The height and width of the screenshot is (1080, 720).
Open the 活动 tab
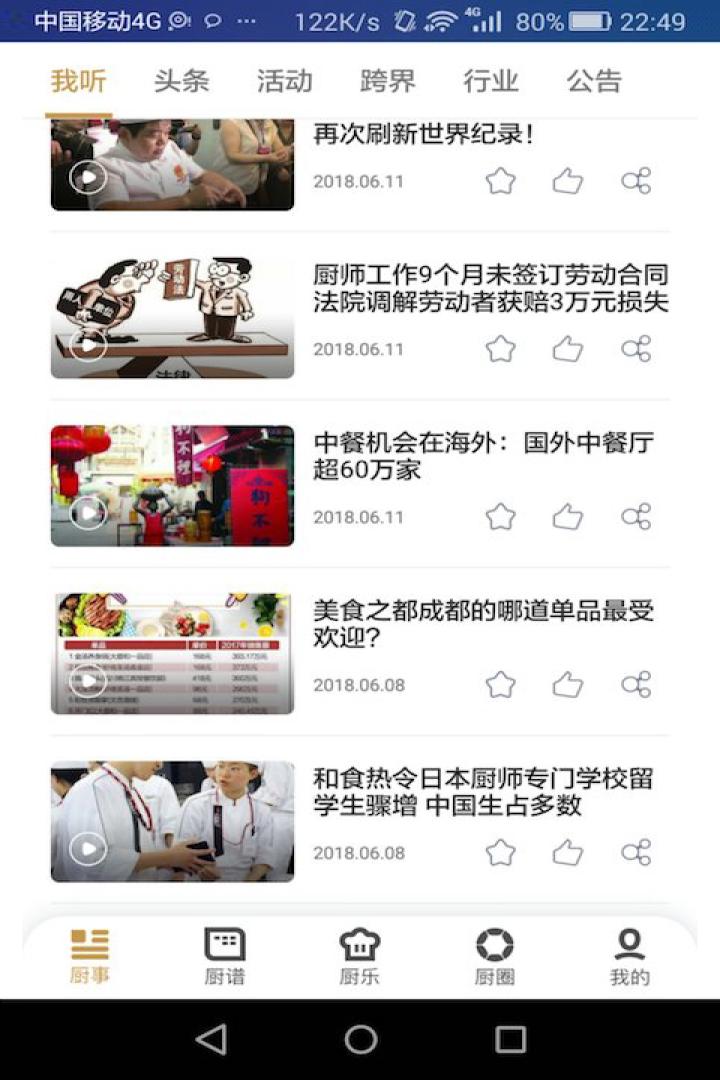(x=284, y=82)
